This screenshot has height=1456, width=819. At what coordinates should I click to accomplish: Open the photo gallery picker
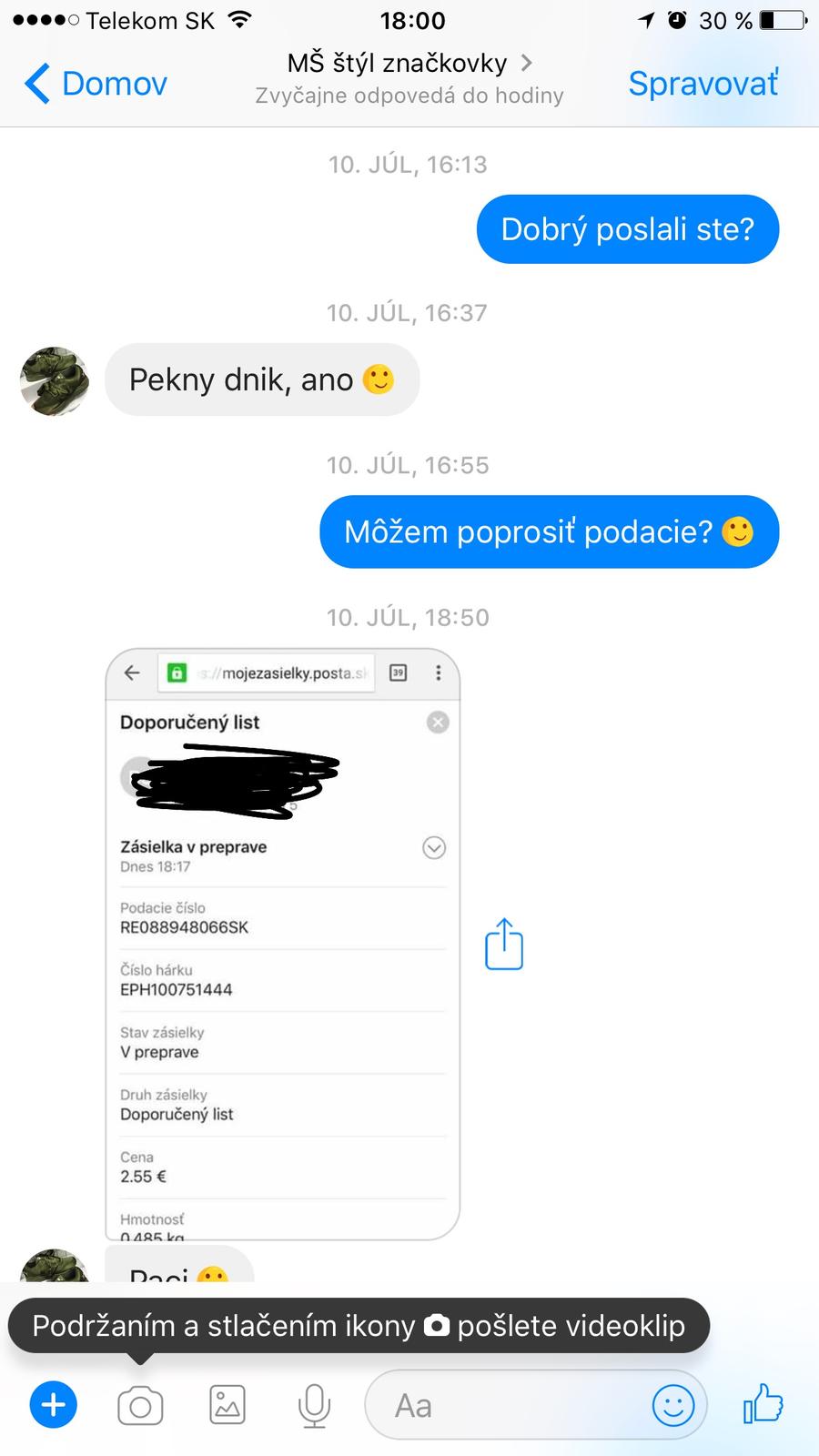point(227,1405)
